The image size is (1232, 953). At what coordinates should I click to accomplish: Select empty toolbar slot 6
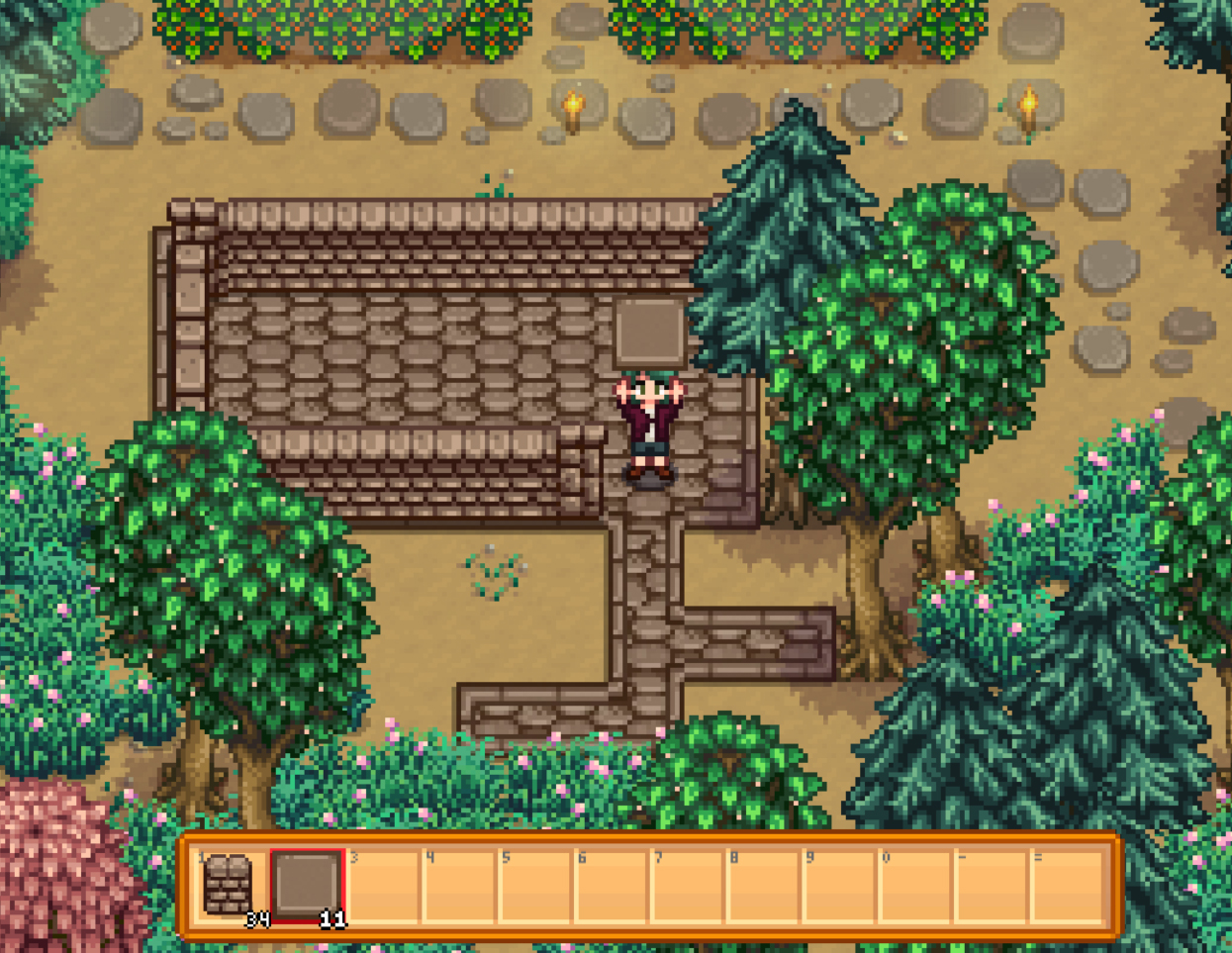tap(612, 886)
